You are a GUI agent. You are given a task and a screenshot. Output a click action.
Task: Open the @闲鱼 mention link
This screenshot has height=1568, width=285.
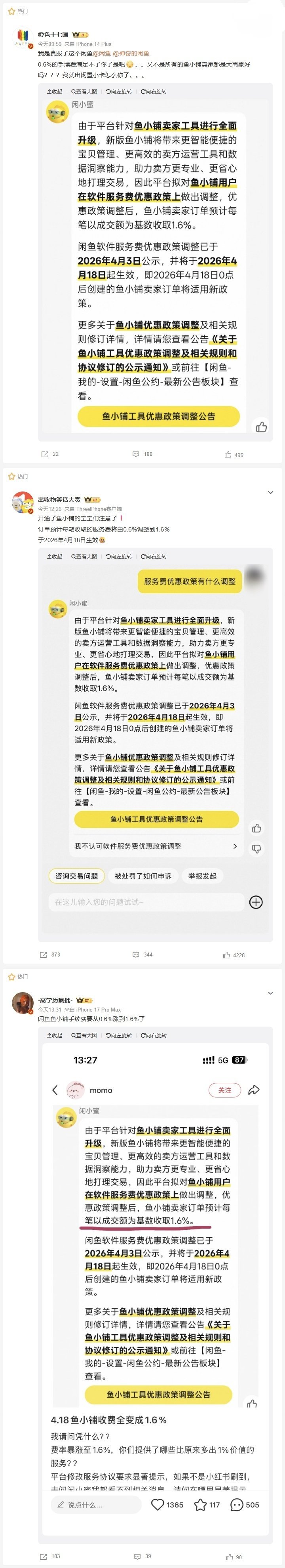(102, 53)
